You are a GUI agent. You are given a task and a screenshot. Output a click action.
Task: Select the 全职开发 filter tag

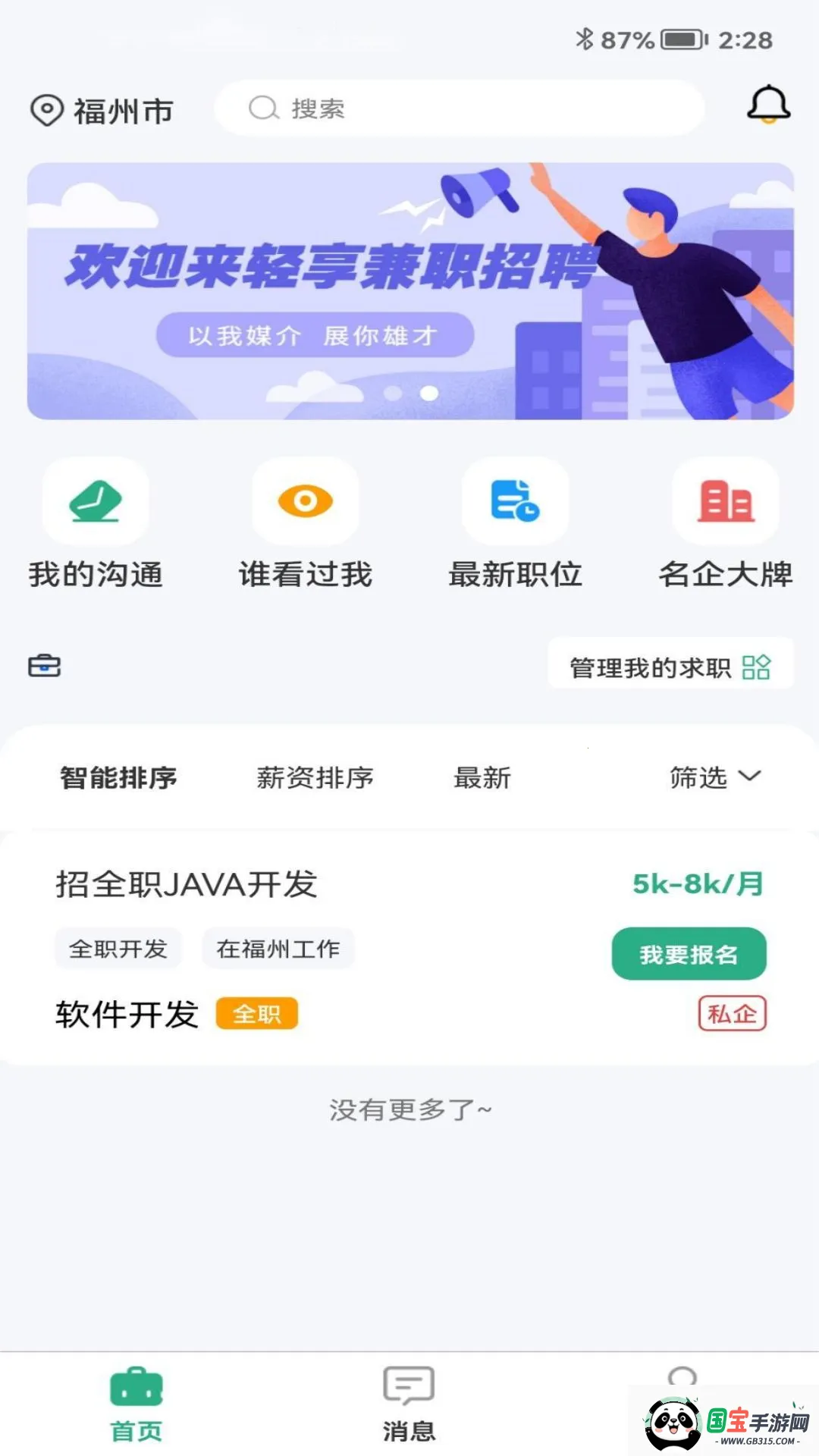click(x=118, y=948)
